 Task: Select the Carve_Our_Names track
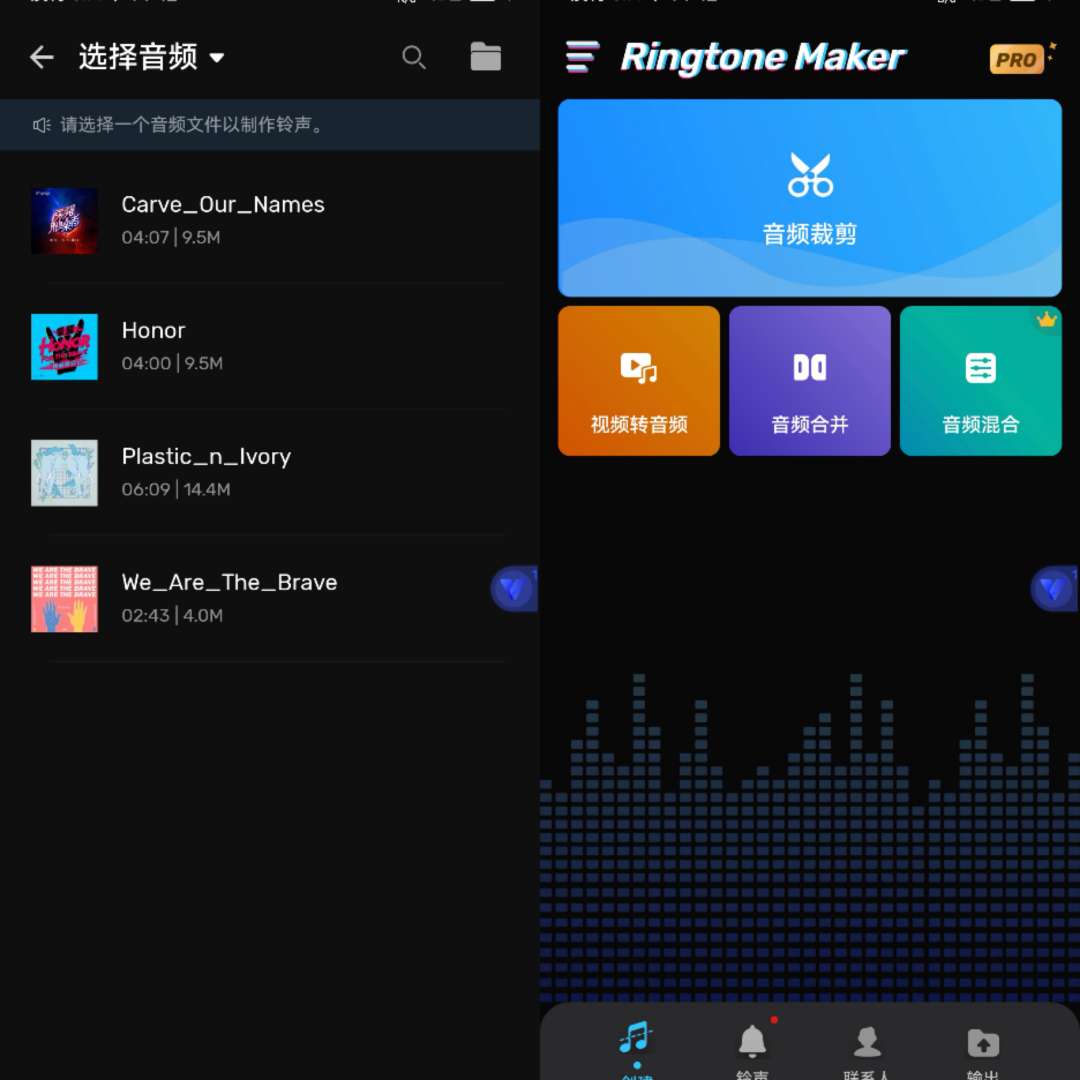click(x=222, y=220)
